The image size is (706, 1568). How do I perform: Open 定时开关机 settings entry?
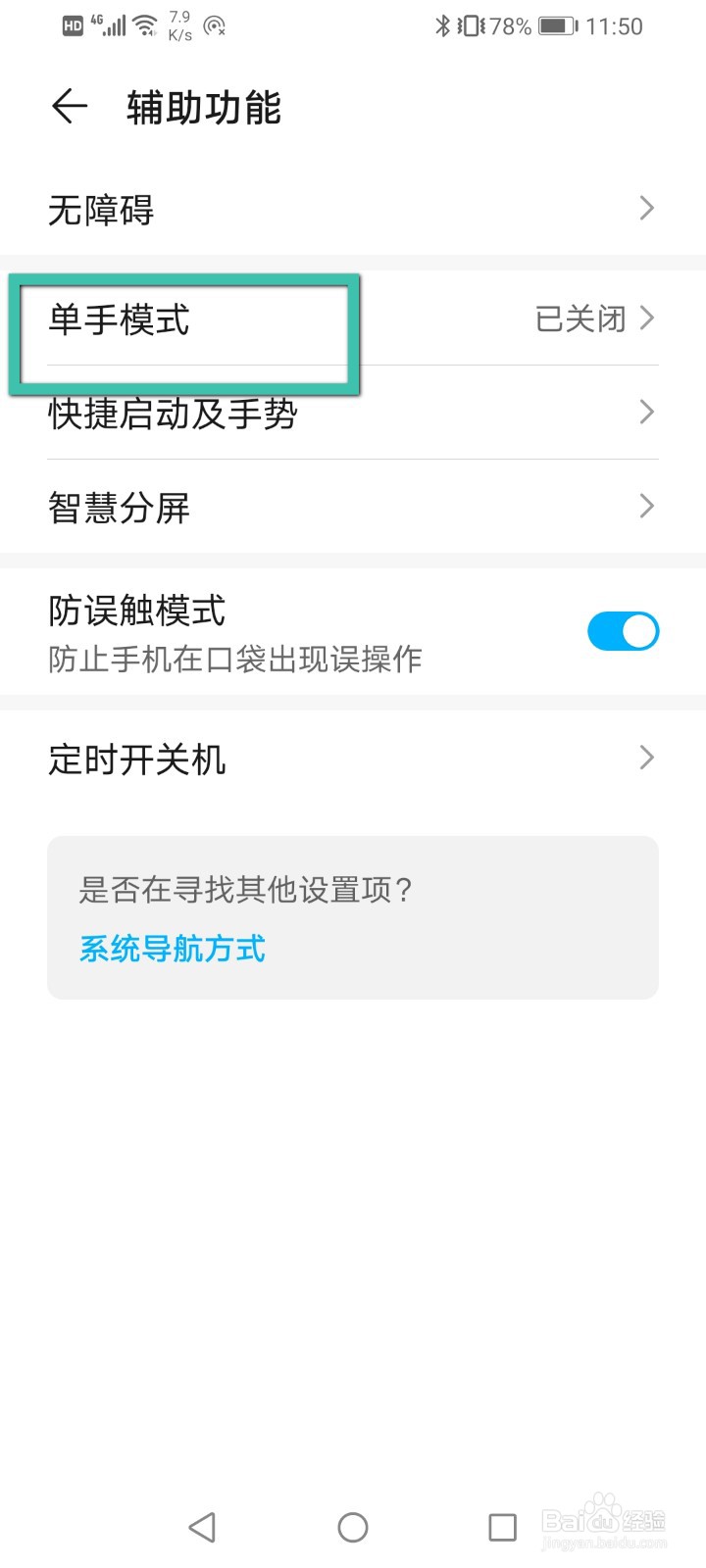[353, 758]
